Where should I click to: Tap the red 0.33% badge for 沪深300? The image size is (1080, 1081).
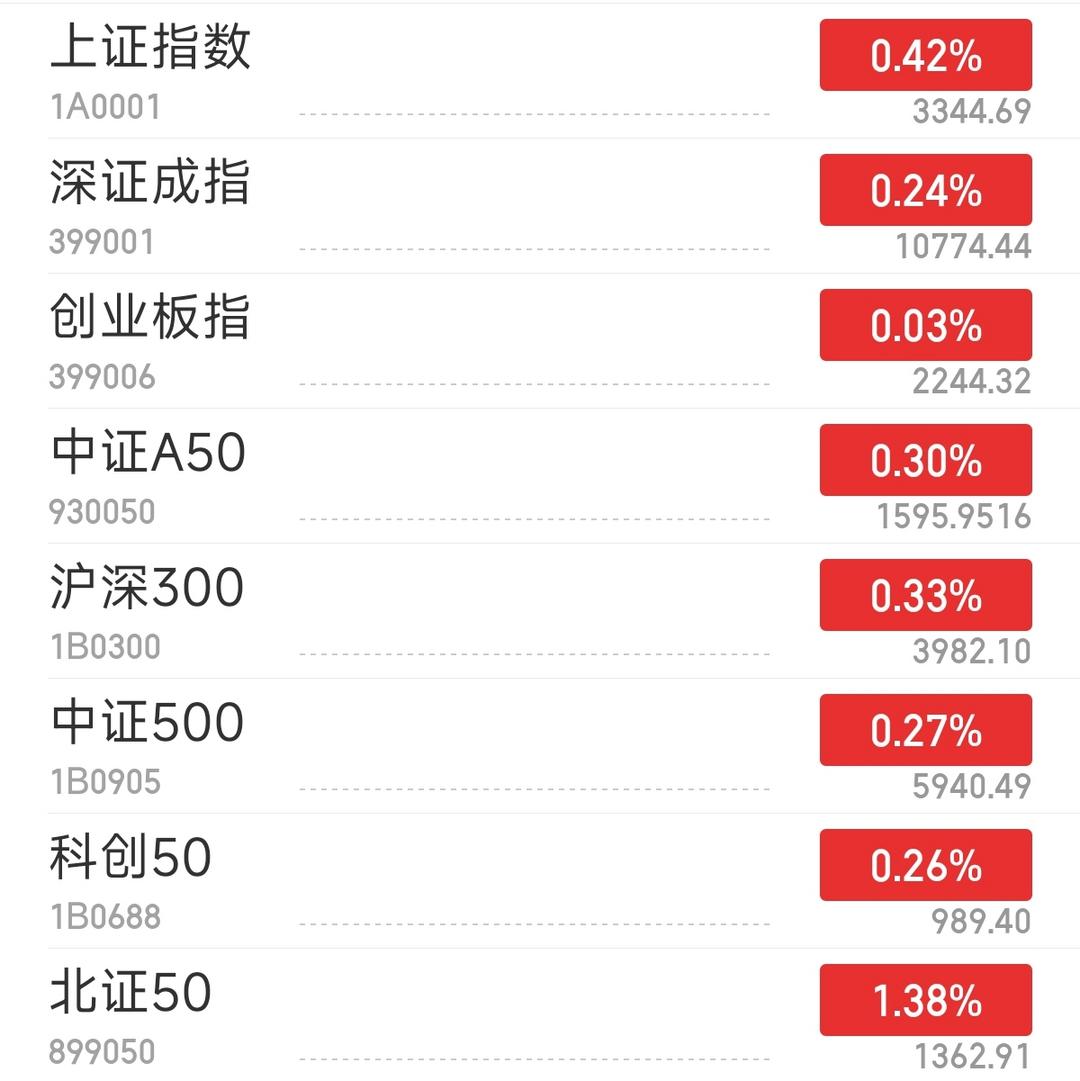click(925, 595)
